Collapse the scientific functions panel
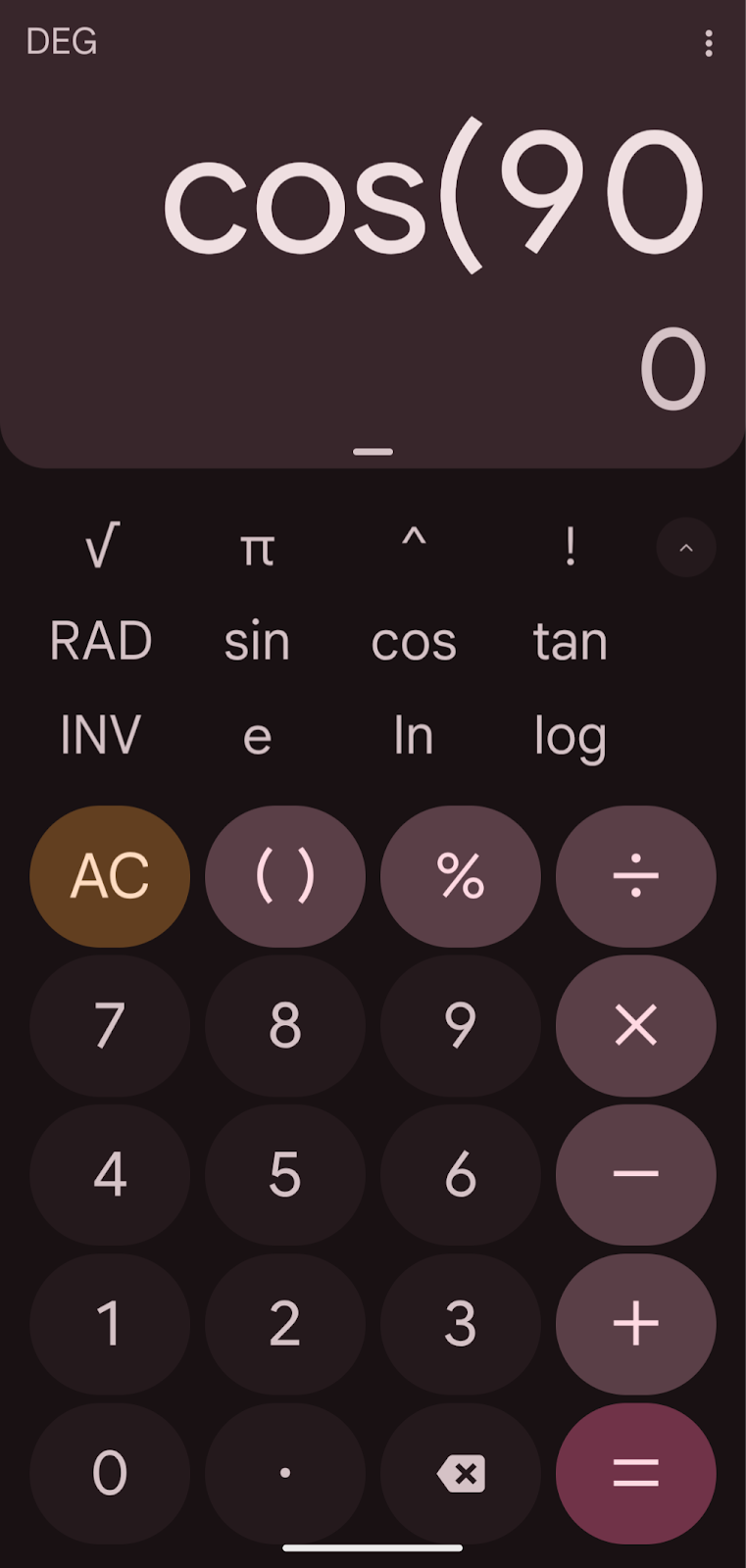The height and width of the screenshot is (1568, 746). 685,547
